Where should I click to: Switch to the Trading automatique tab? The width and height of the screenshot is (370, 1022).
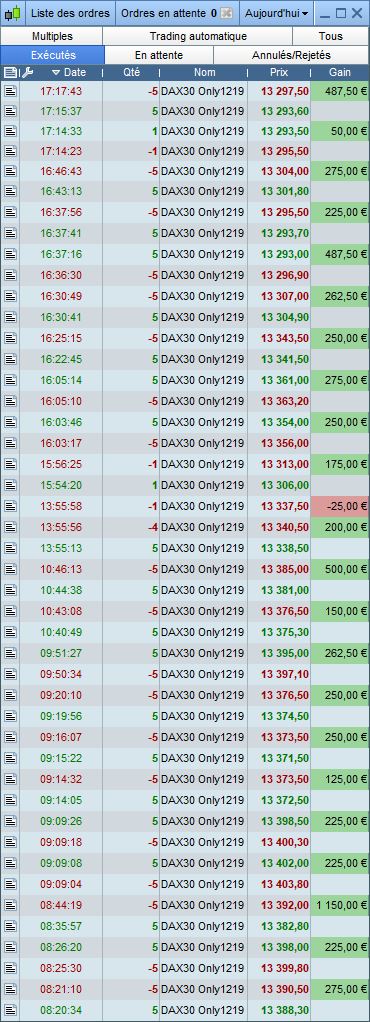pyautogui.click(x=198, y=36)
